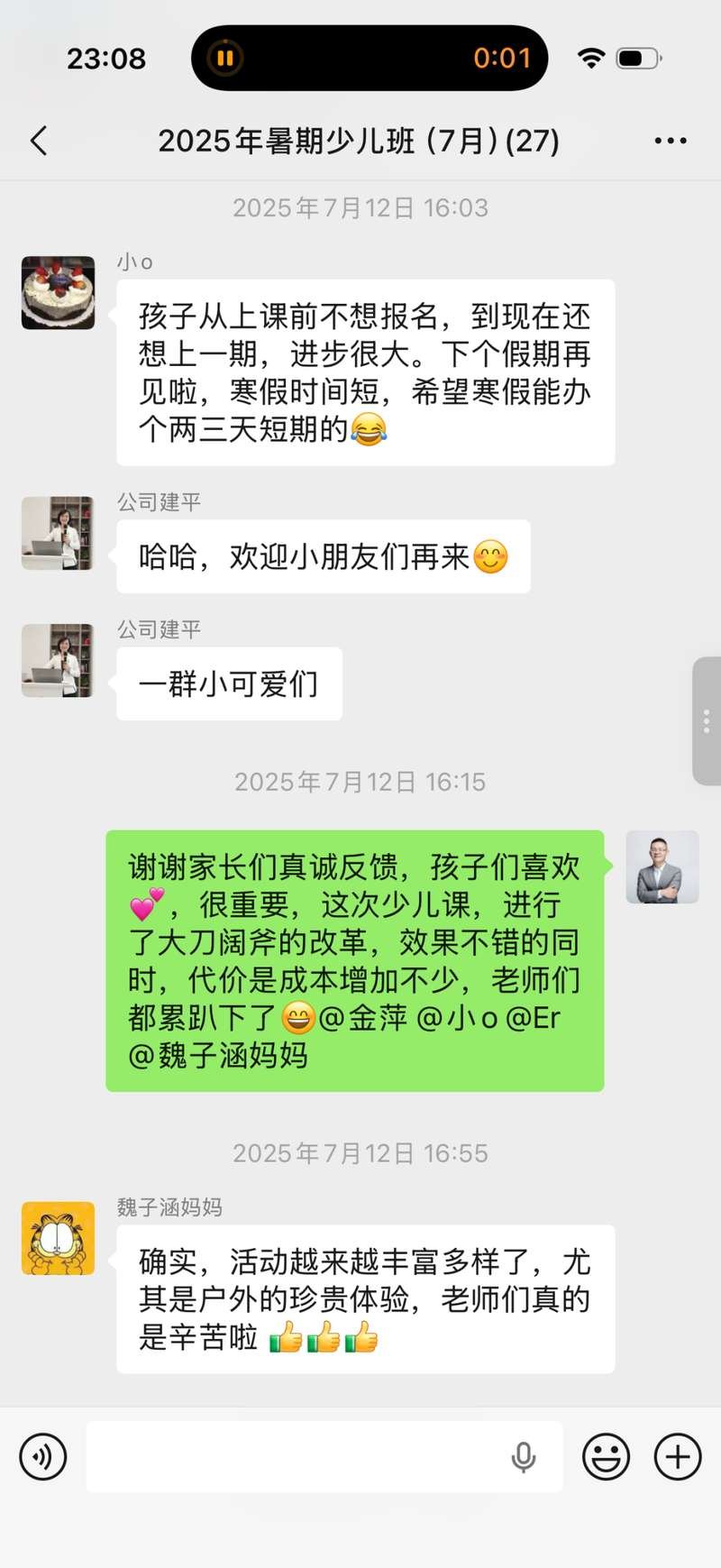The width and height of the screenshot is (721, 1568).
Task: Open 魏子涵妈妈's Garfield avatar
Action: (x=58, y=1238)
